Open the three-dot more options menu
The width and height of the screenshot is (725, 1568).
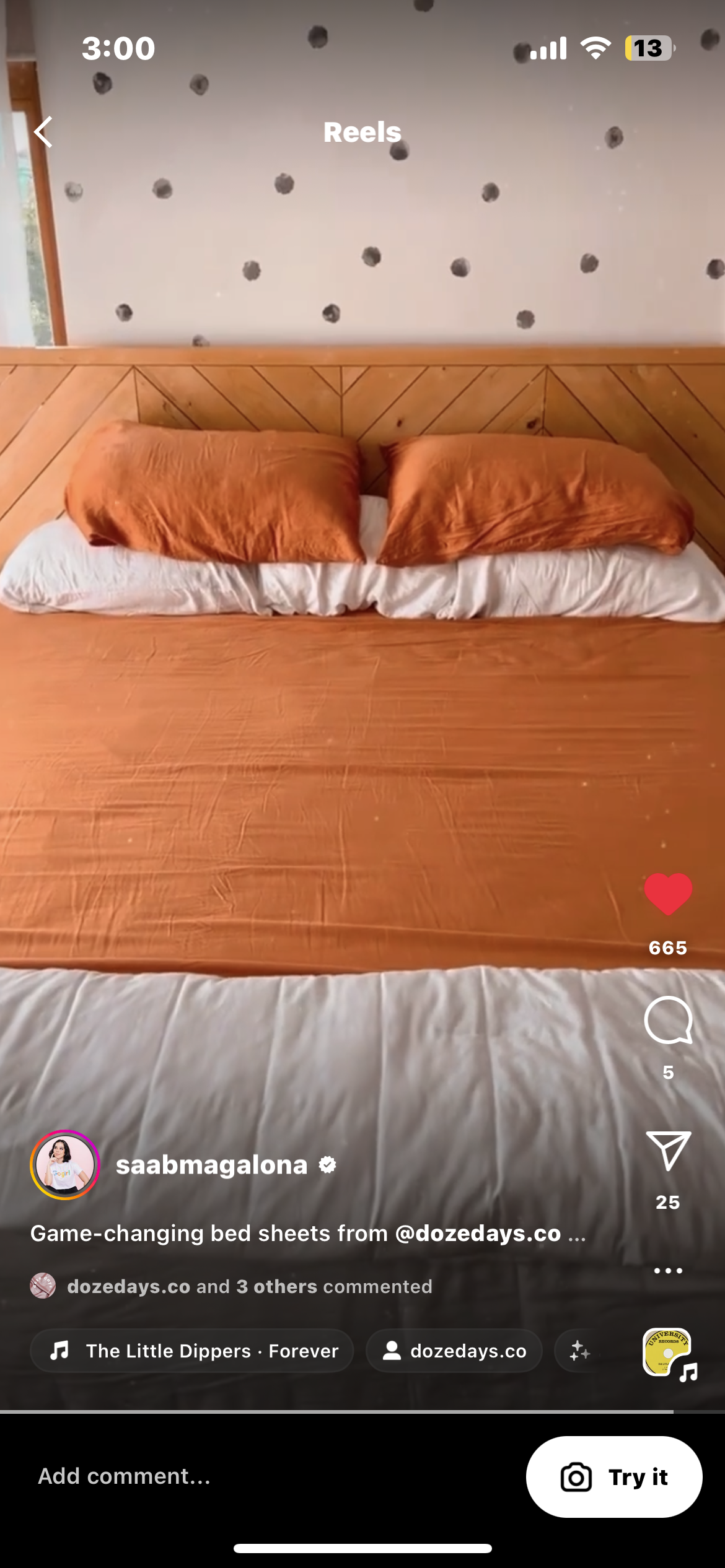tap(668, 1271)
